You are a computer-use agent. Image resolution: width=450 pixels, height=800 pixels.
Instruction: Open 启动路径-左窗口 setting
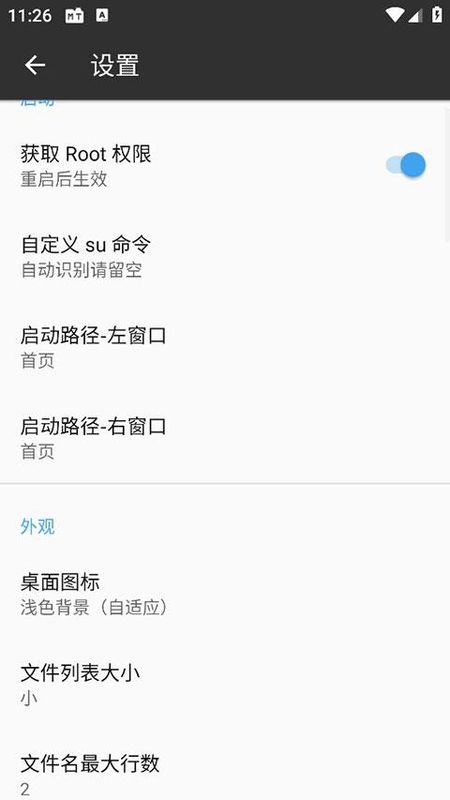(x=225, y=347)
